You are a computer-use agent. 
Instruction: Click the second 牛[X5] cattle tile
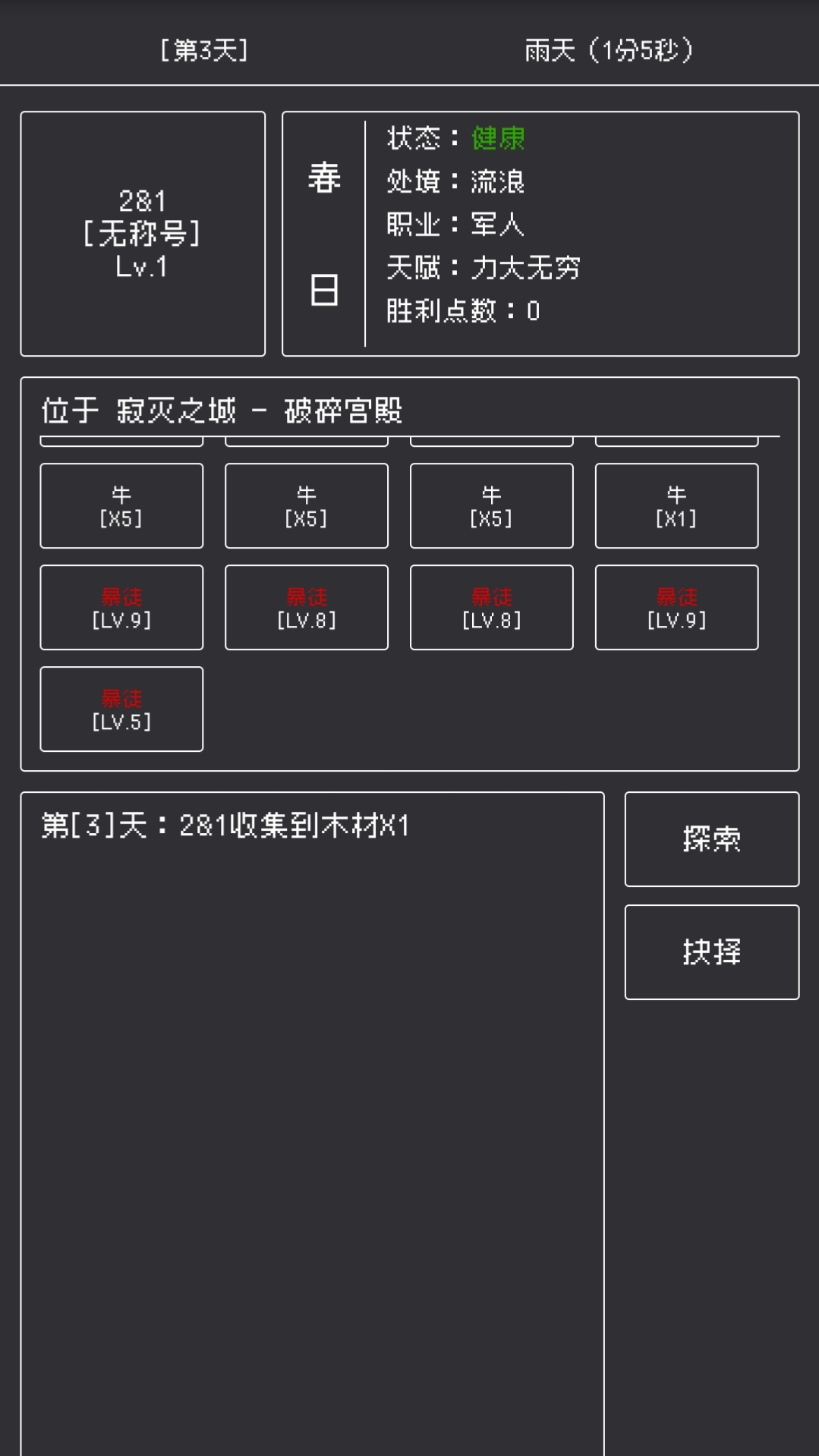[306, 505]
